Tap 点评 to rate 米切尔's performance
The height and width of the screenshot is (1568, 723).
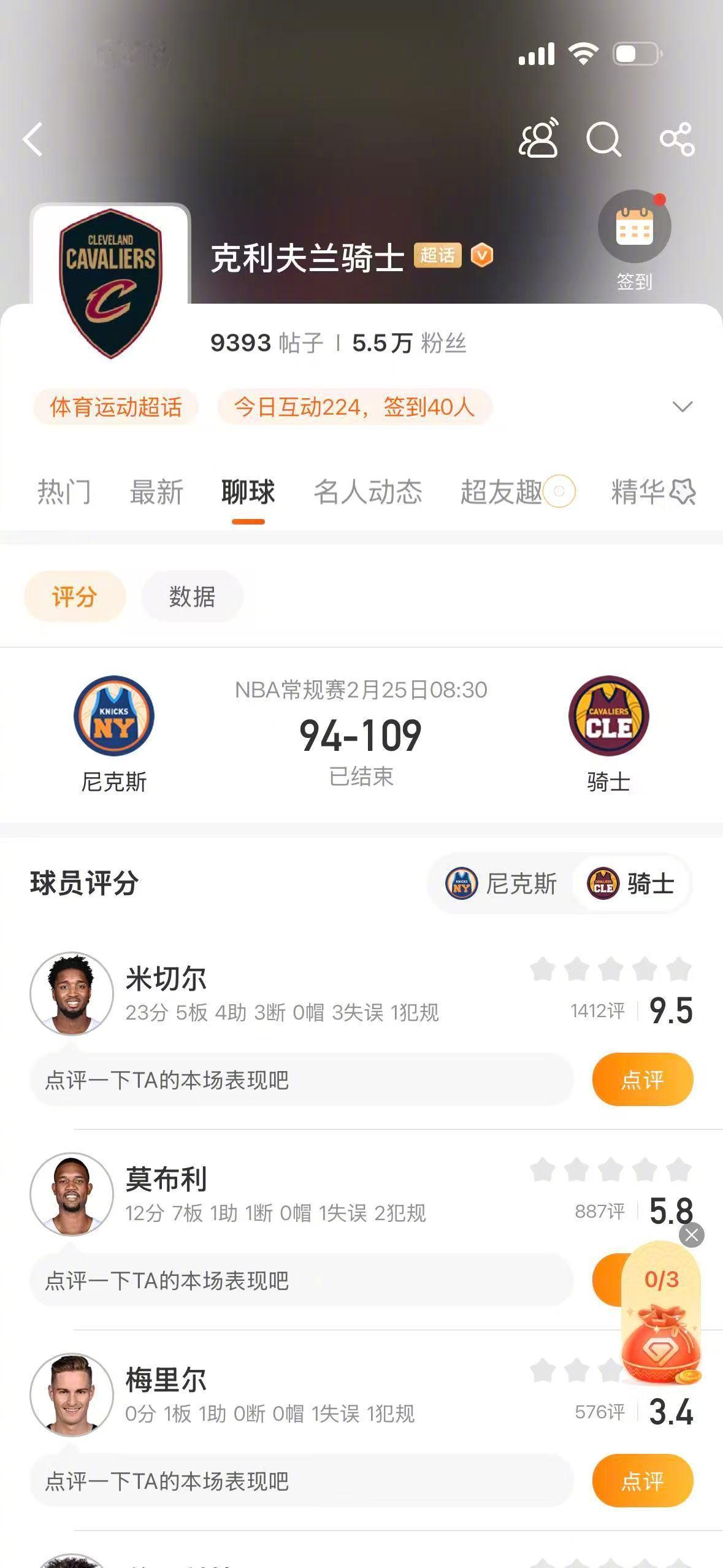(x=641, y=1080)
